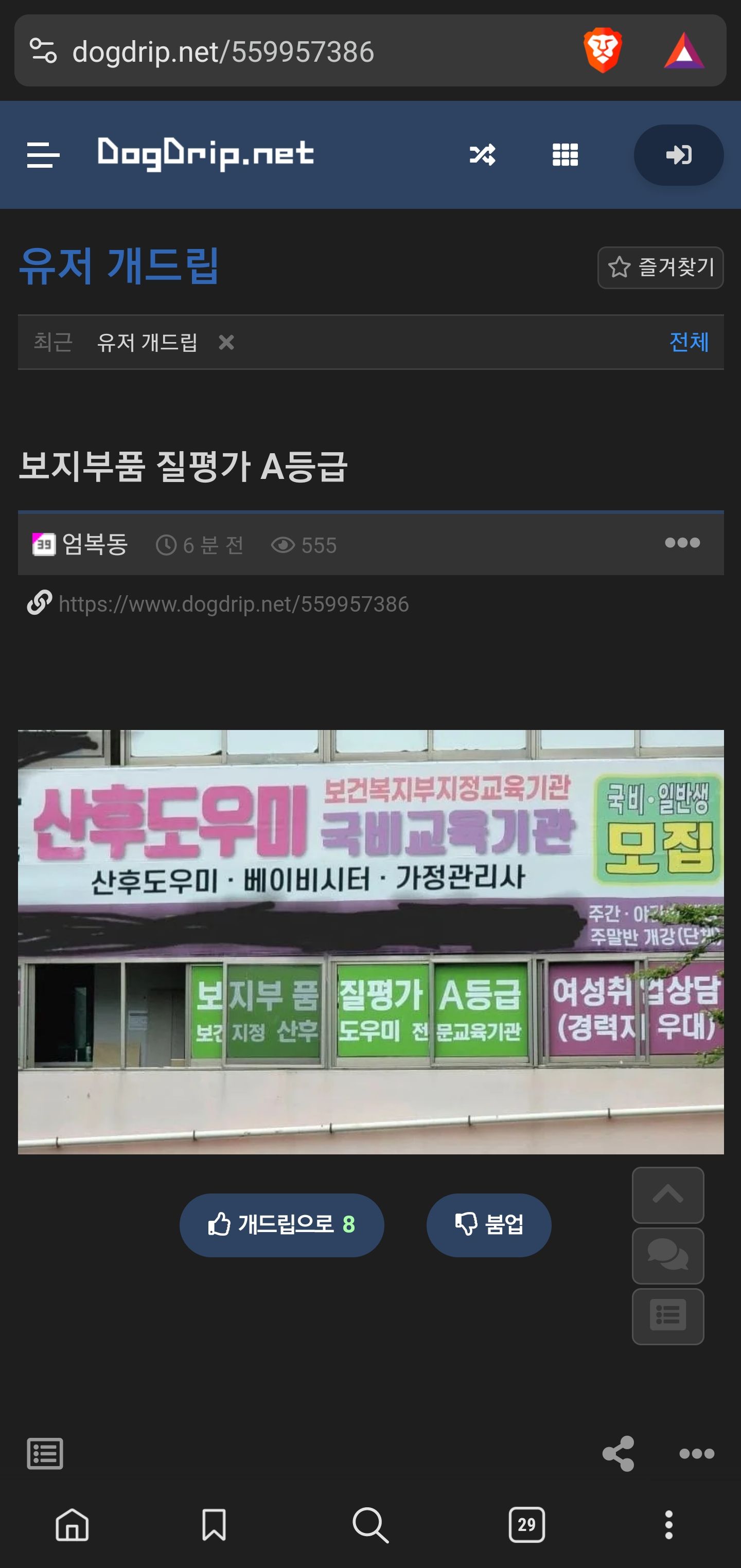Viewport: 741px width, 1568px height.
Task: Add board to favorites with 즐겨찾기
Action: tap(660, 267)
